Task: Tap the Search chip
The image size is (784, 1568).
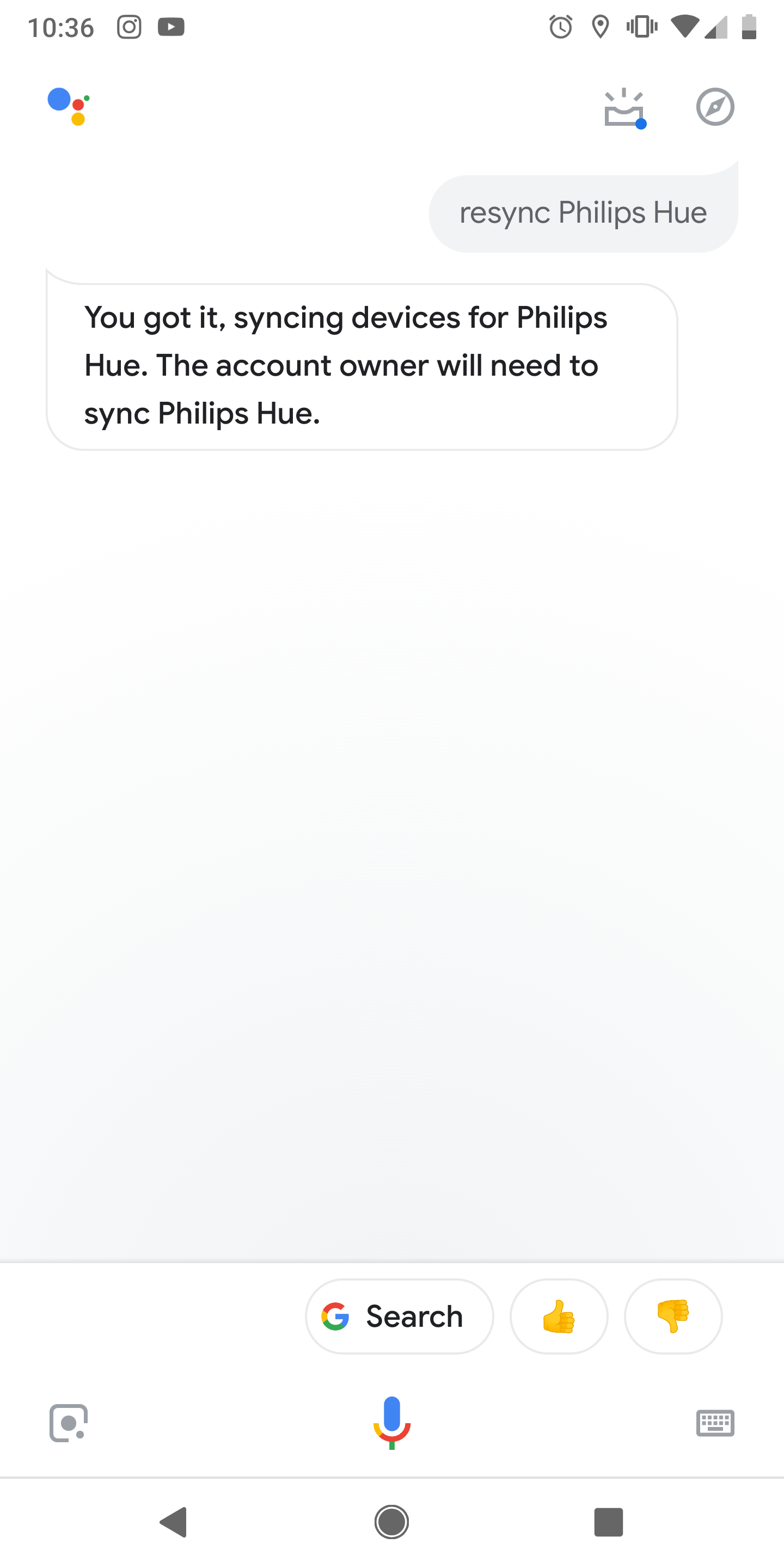Action: click(399, 1316)
